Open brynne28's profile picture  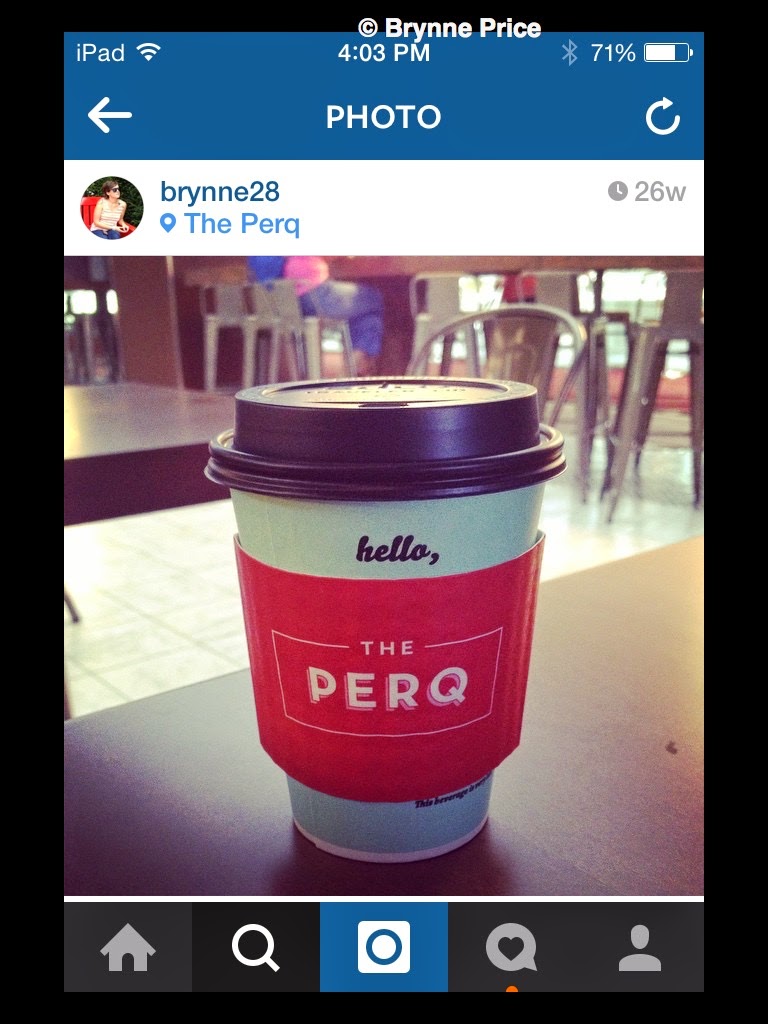coord(112,208)
